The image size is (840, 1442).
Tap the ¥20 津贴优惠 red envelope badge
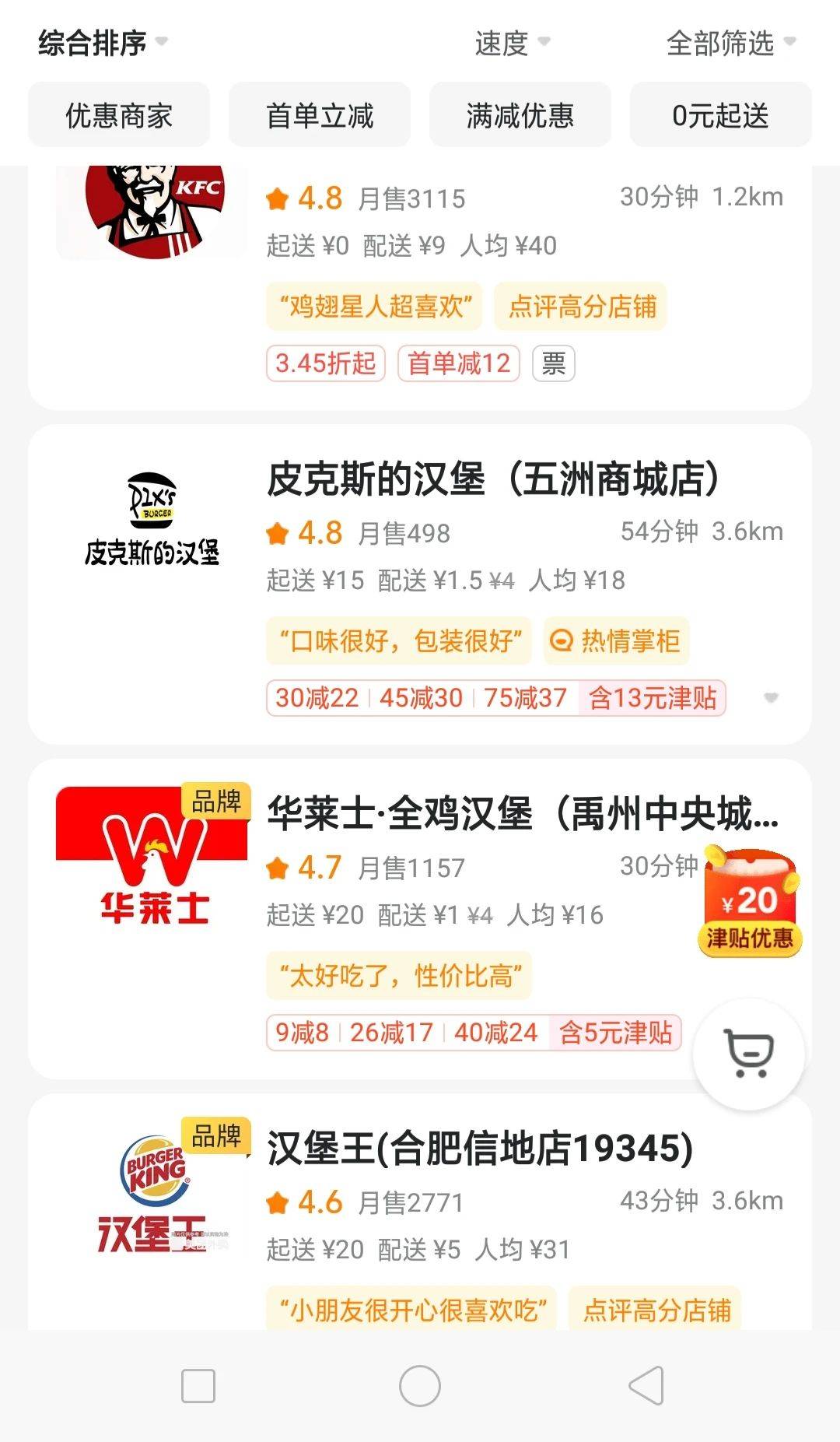click(751, 903)
